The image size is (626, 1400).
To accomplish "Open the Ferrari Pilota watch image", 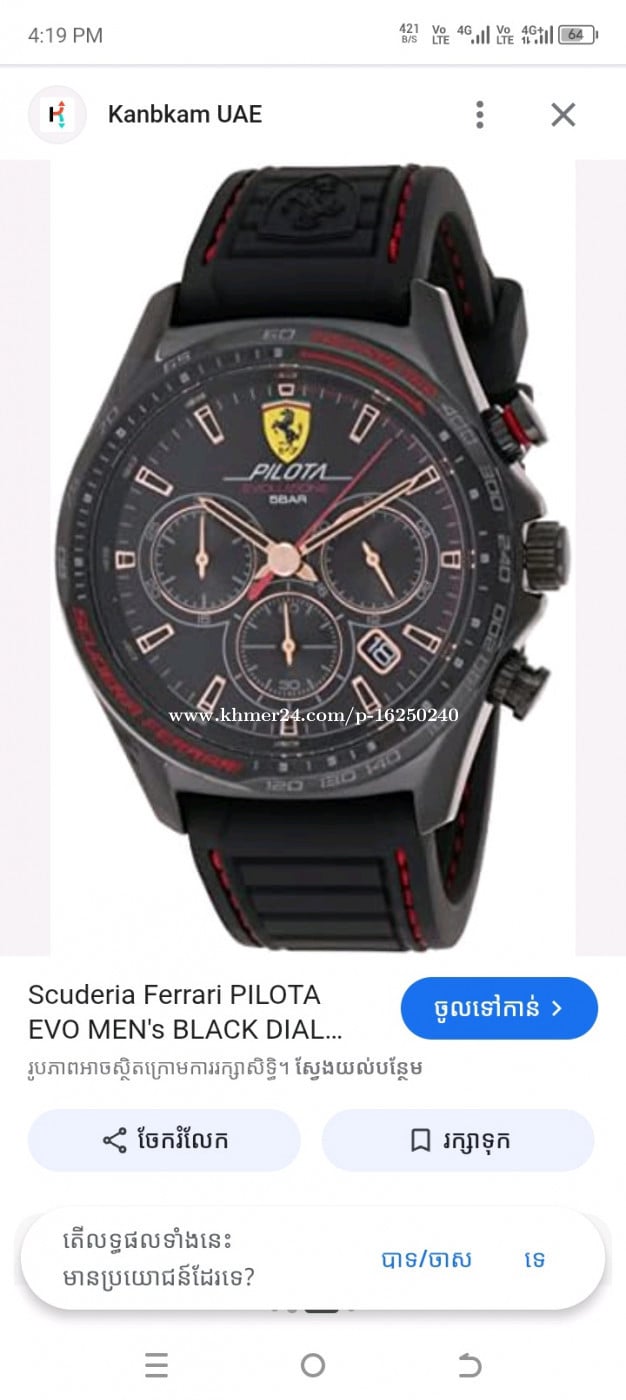I will pos(312,555).
